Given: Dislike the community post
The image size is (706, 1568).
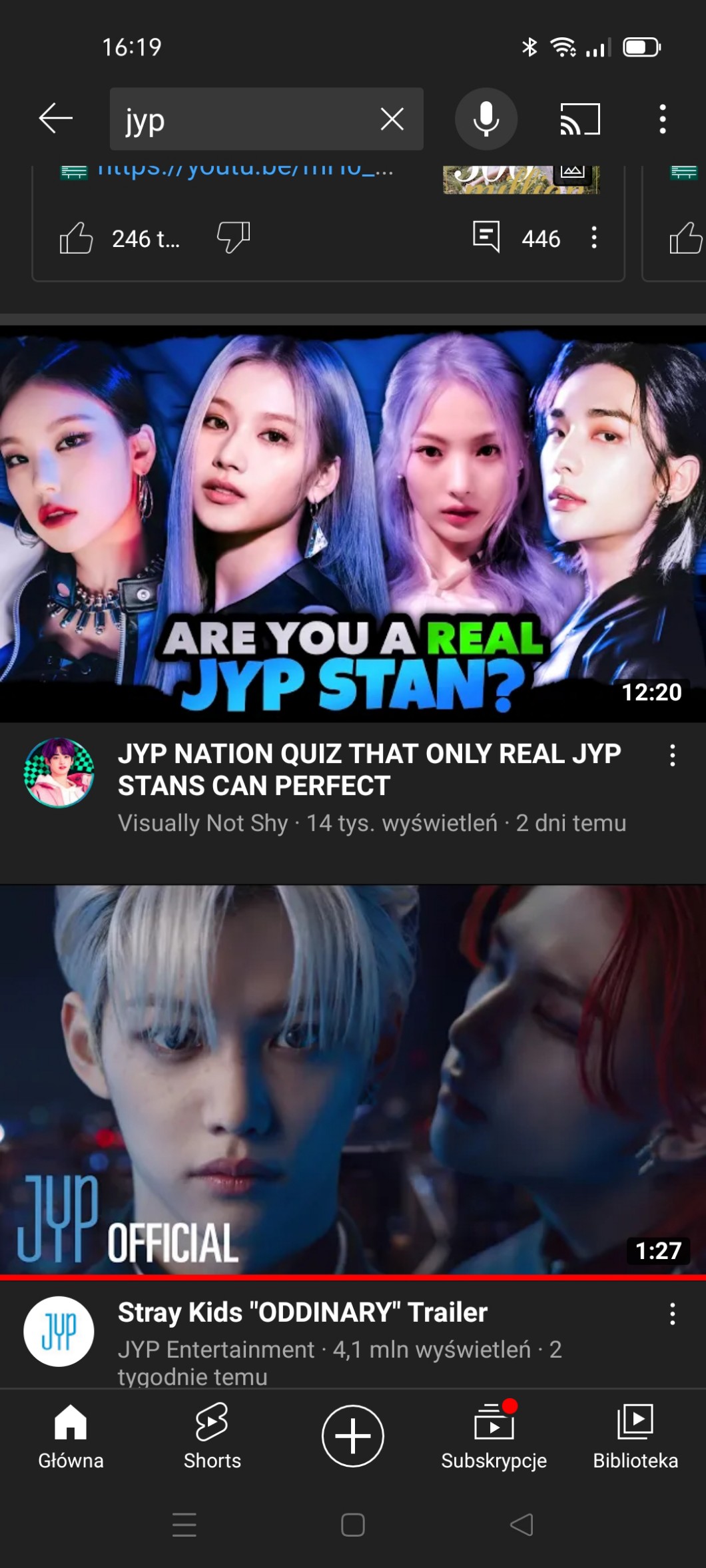Looking at the screenshot, I should [233, 237].
